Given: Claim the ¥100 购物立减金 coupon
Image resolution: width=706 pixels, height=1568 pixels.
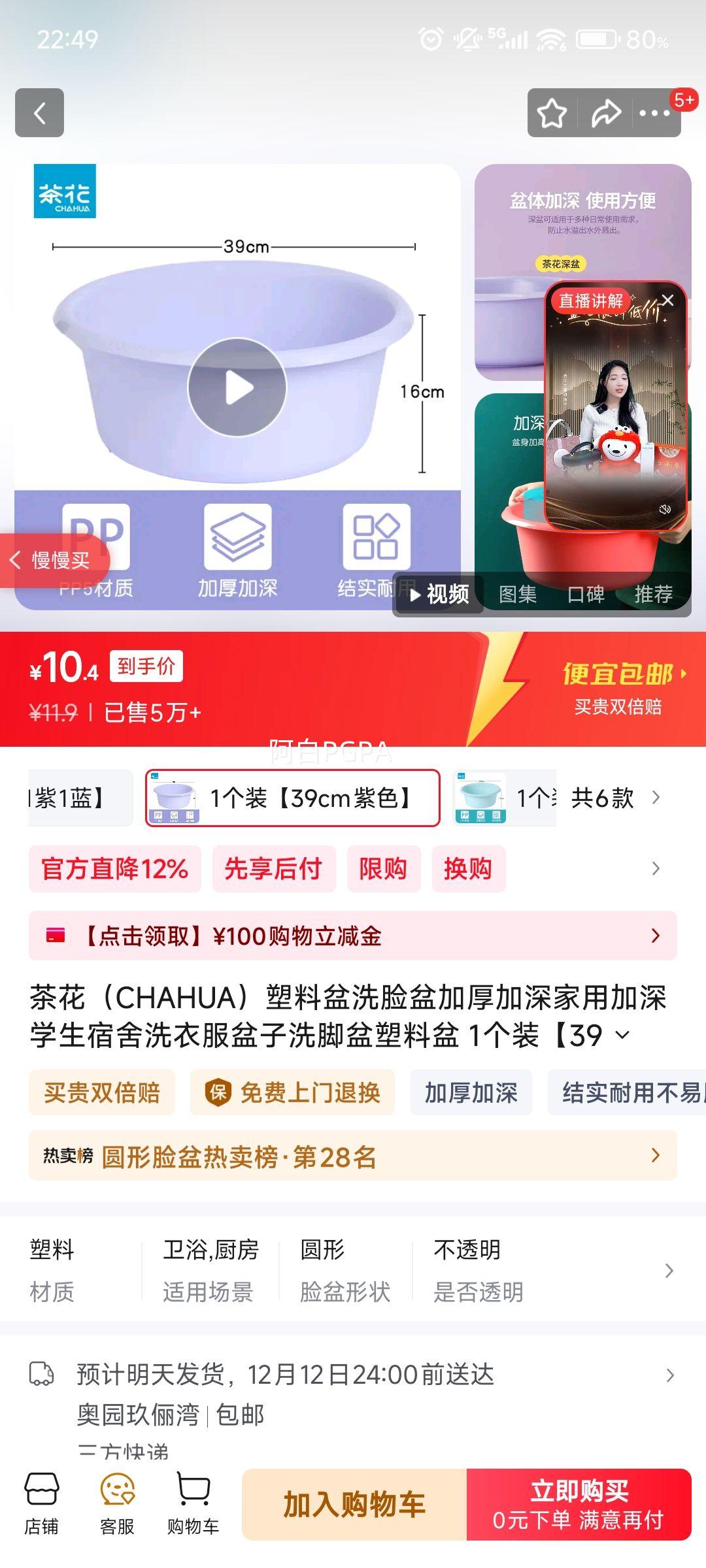Looking at the screenshot, I should click(x=353, y=936).
